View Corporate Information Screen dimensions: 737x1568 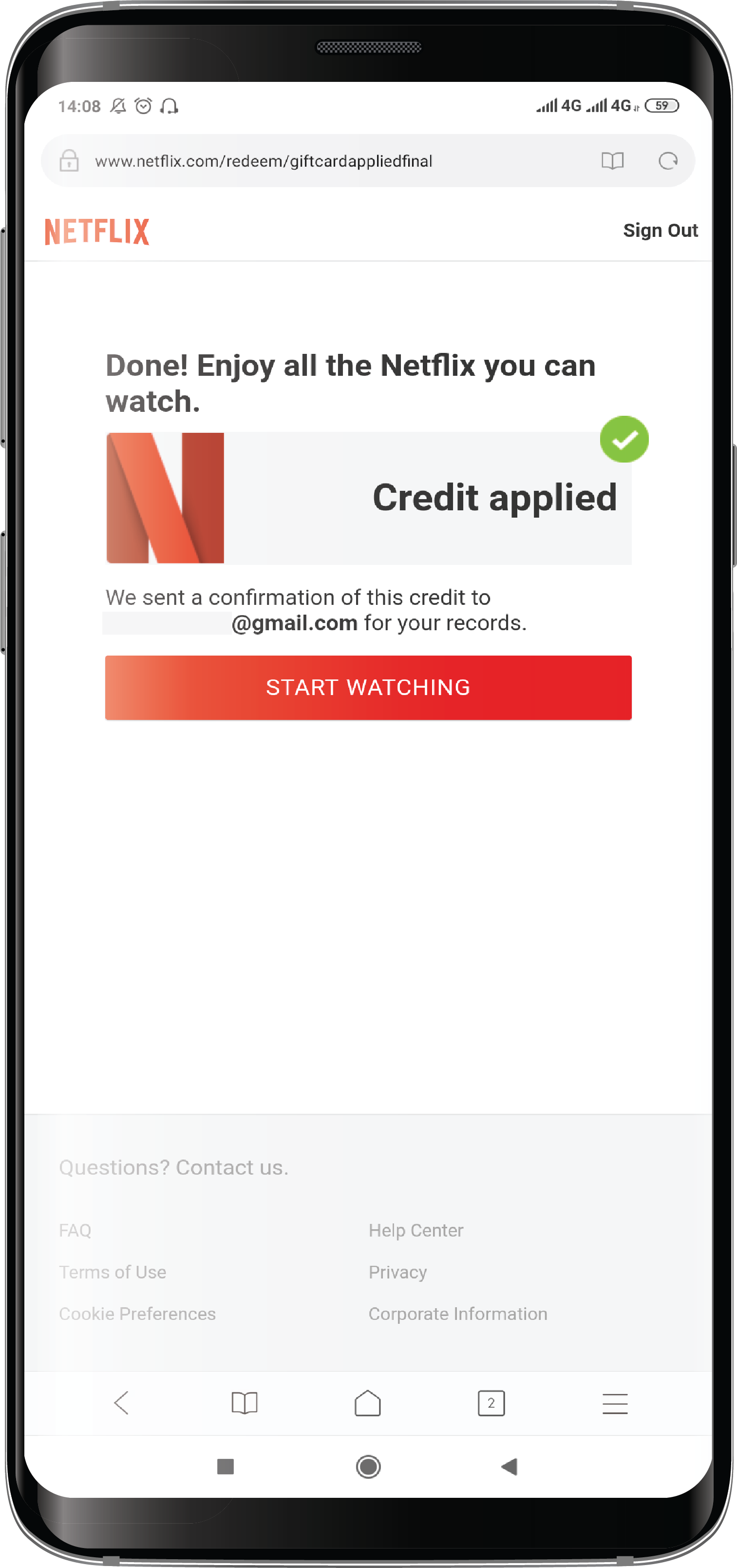(458, 1314)
